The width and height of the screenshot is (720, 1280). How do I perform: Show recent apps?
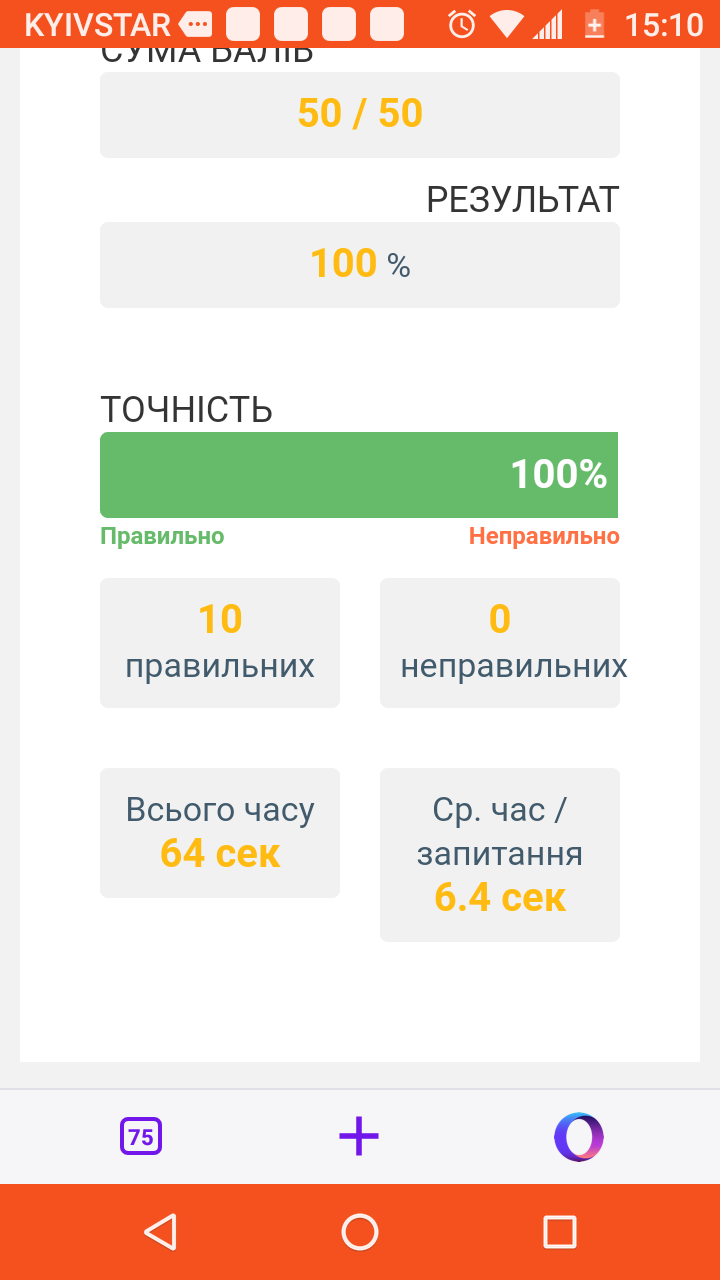pyautogui.click(x=560, y=1232)
